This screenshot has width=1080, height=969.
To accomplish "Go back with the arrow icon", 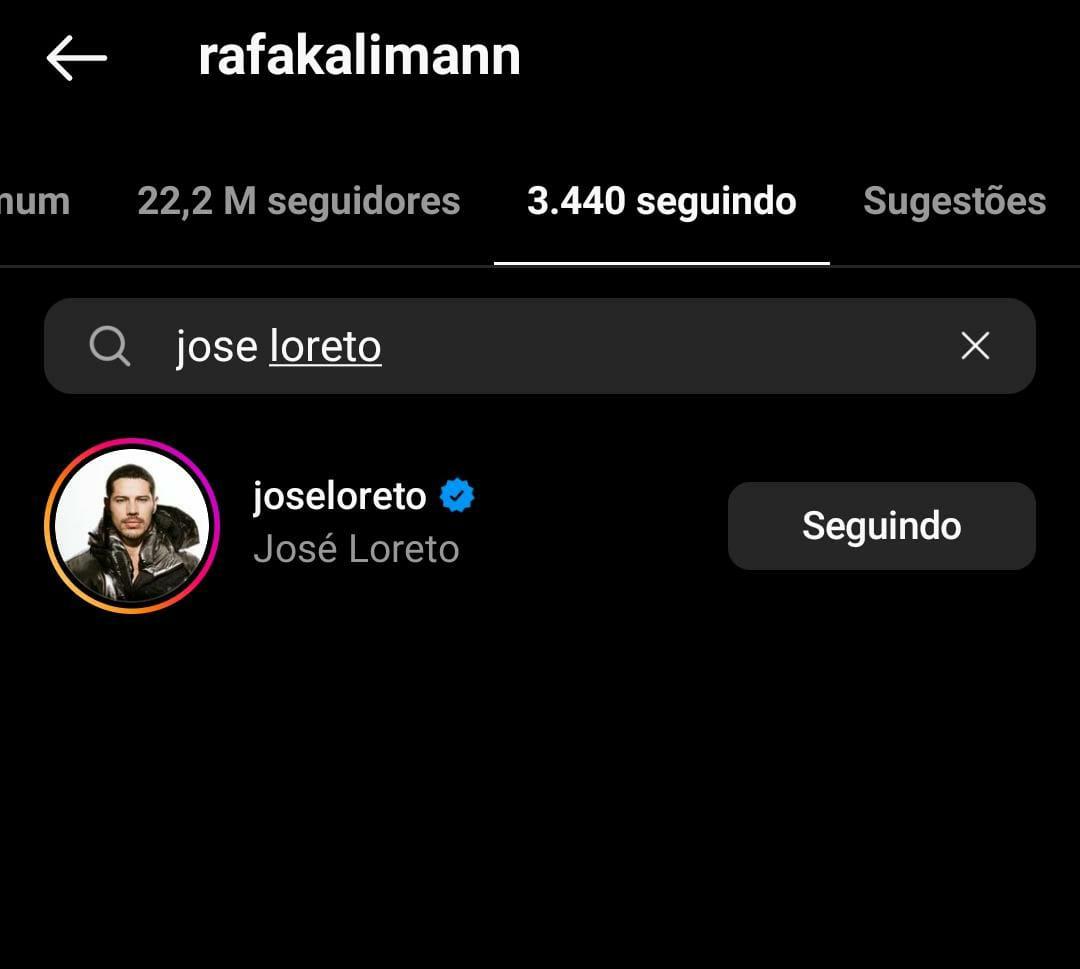I will click(x=76, y=58).
